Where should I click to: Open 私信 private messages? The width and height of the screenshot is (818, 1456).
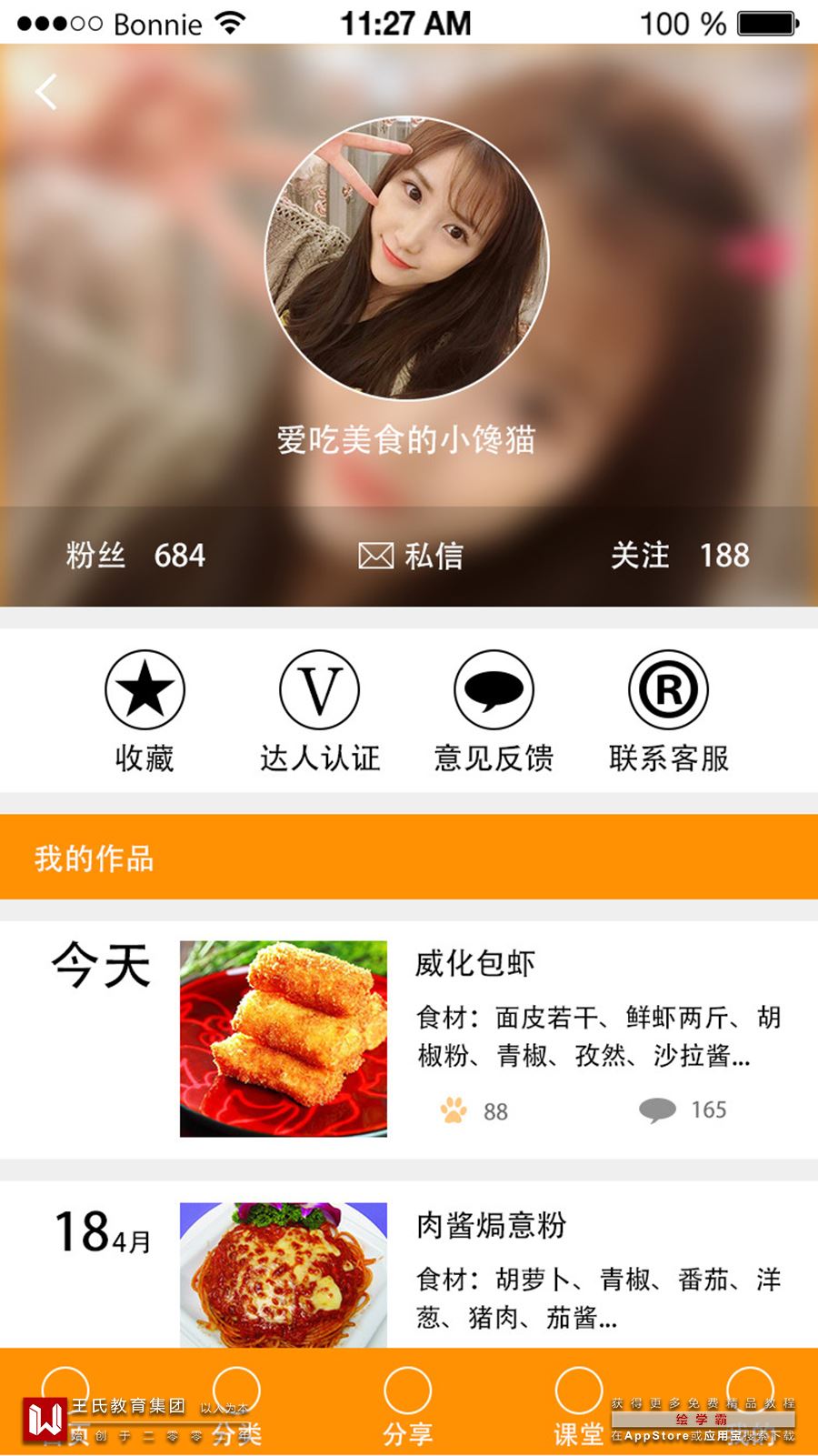[x=411, y=556]
